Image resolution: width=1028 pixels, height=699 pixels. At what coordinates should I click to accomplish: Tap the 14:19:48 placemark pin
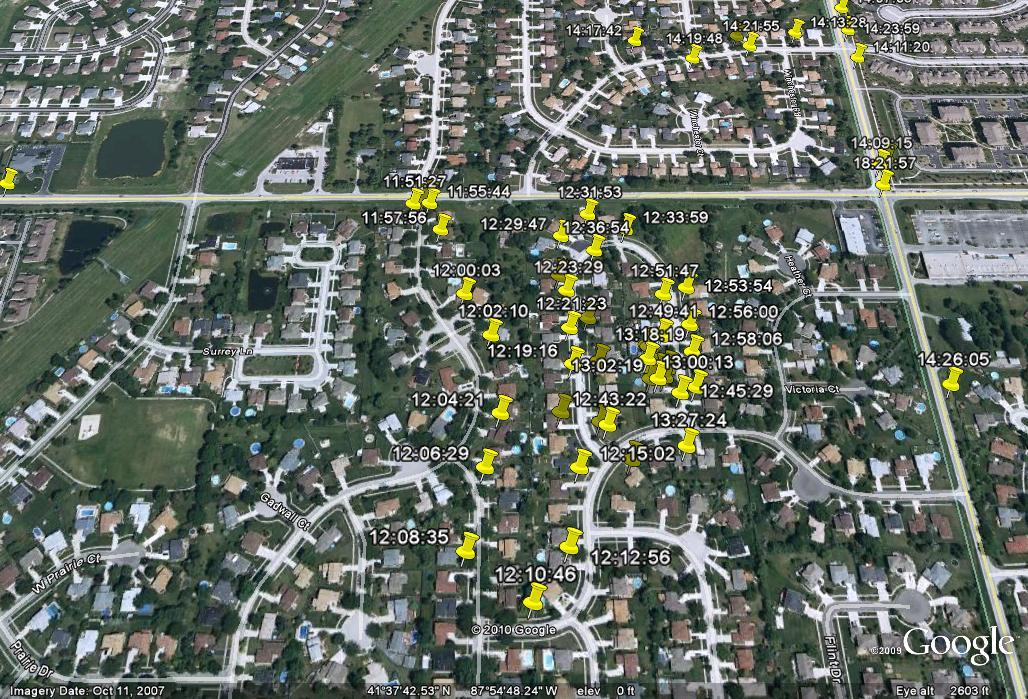(694, 53)
